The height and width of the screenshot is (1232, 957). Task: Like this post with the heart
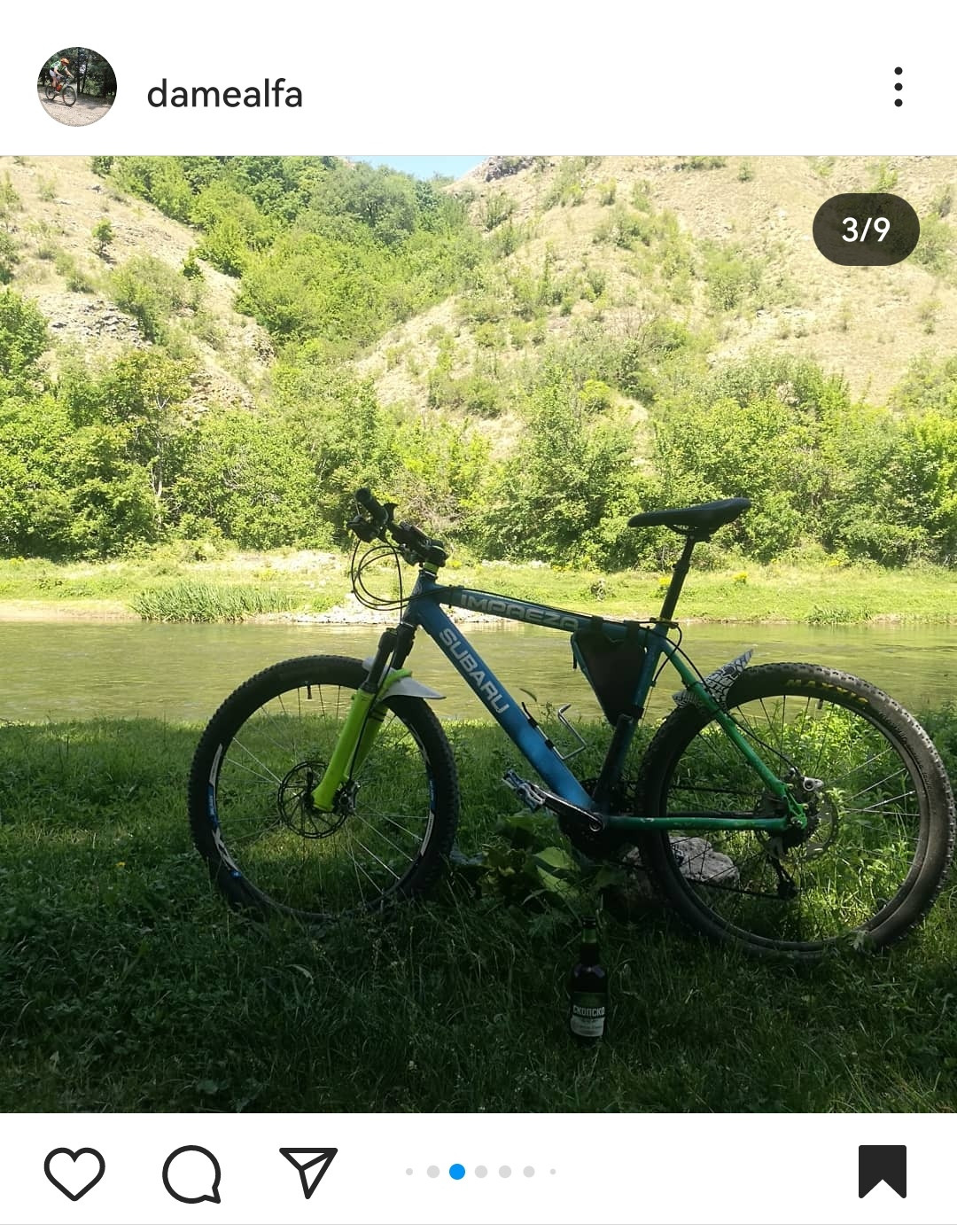[x=74, y=1173]
